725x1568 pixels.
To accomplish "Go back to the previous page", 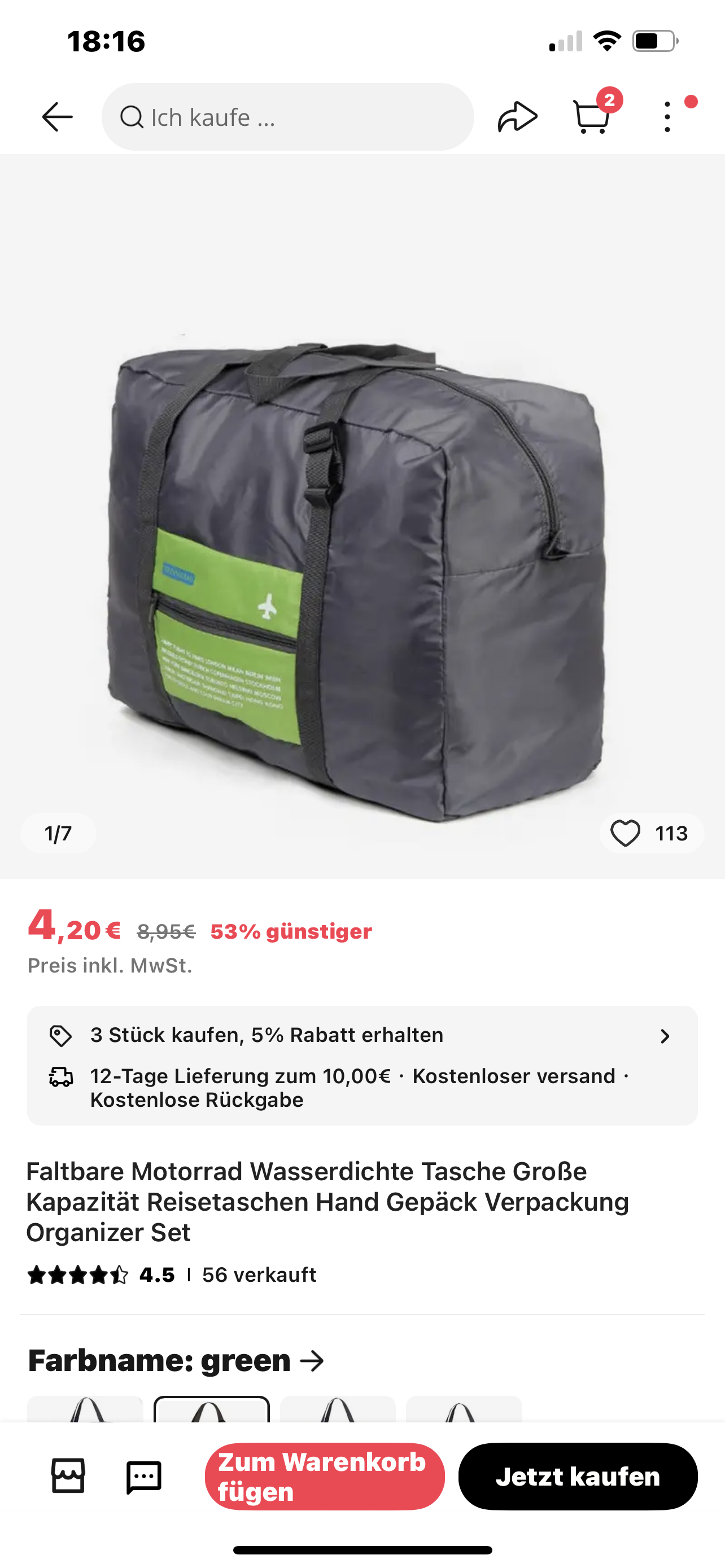I will pyautogui.click(x=57, y=117).
